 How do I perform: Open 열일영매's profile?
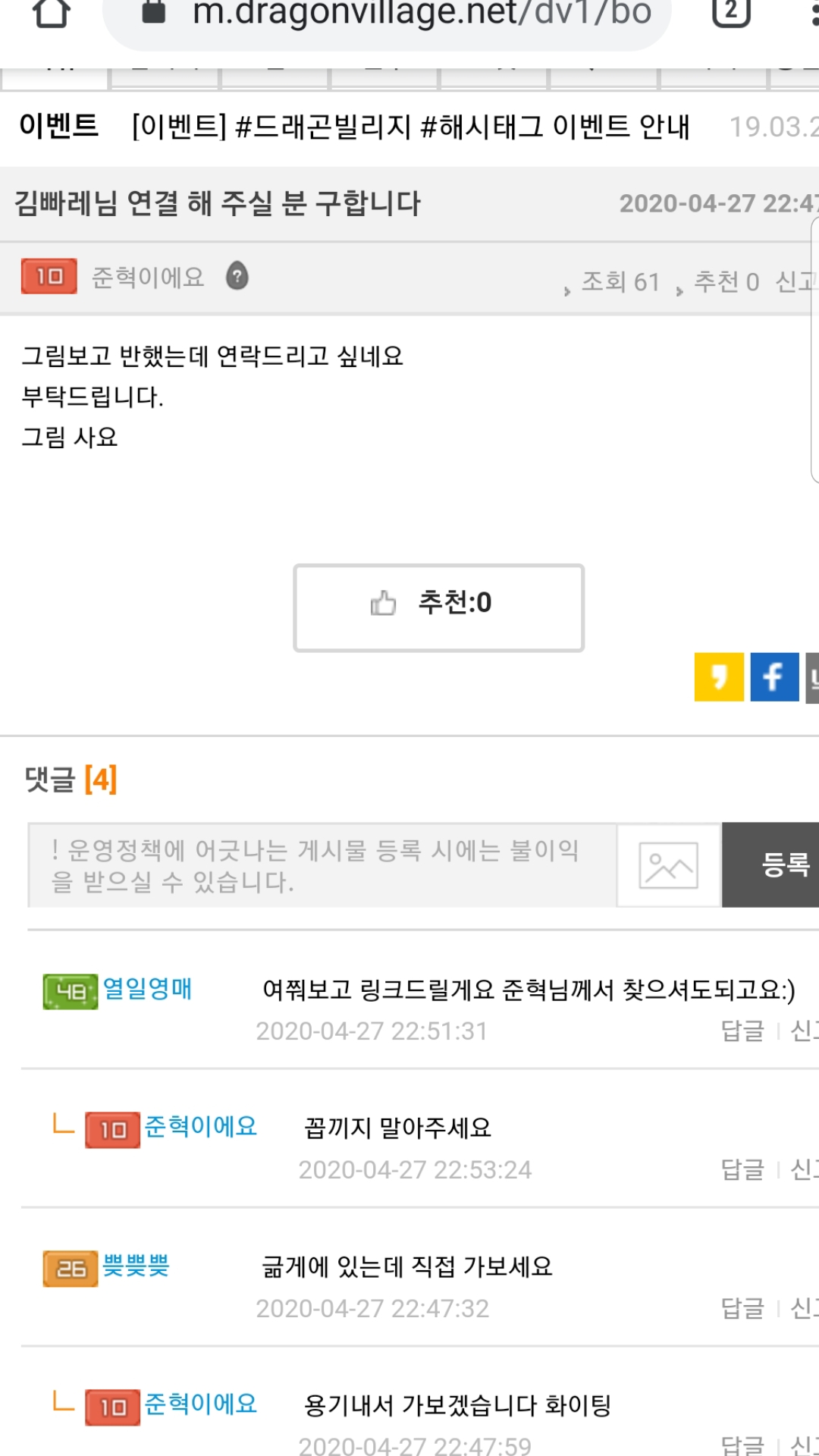pos(147,989)
